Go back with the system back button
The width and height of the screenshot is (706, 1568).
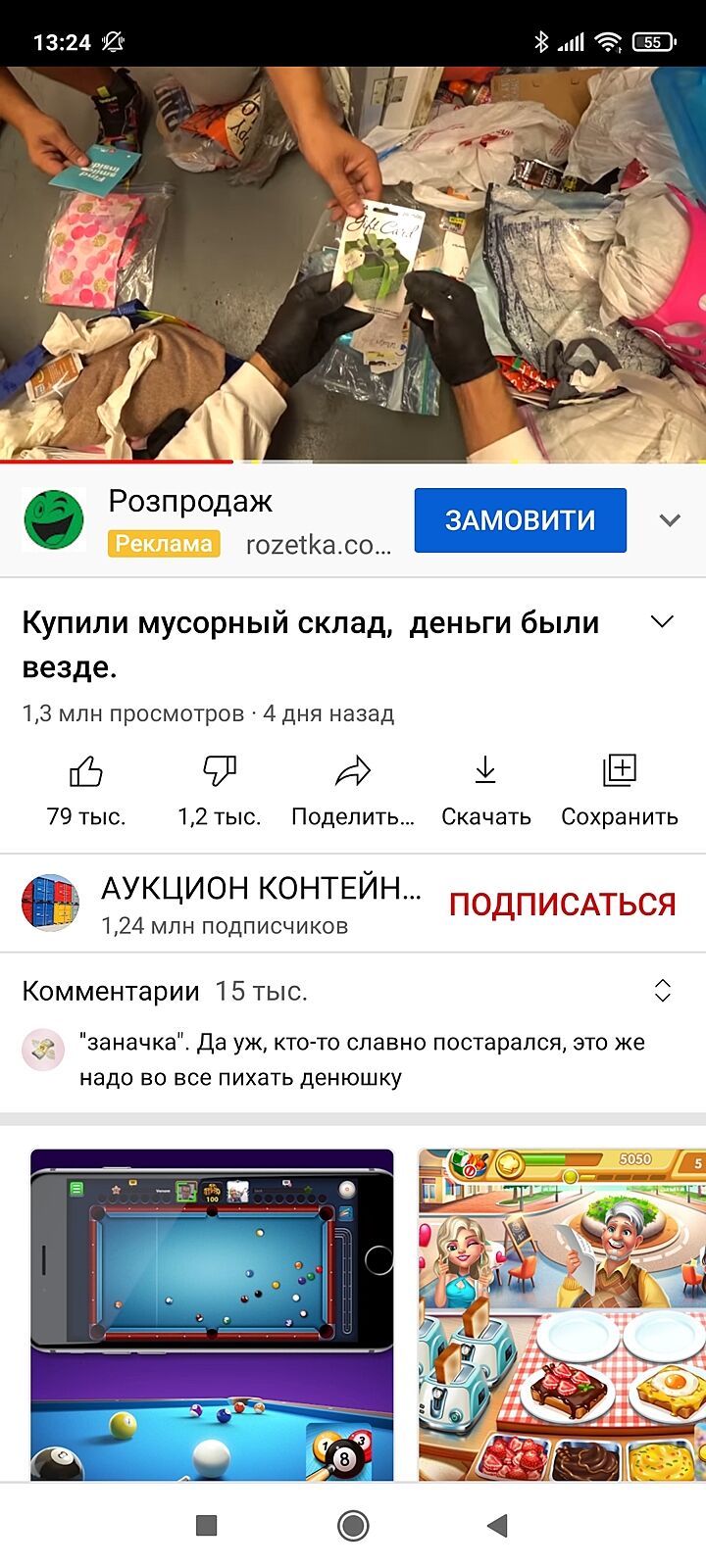pyautogui.click(x=497, y=1525)
